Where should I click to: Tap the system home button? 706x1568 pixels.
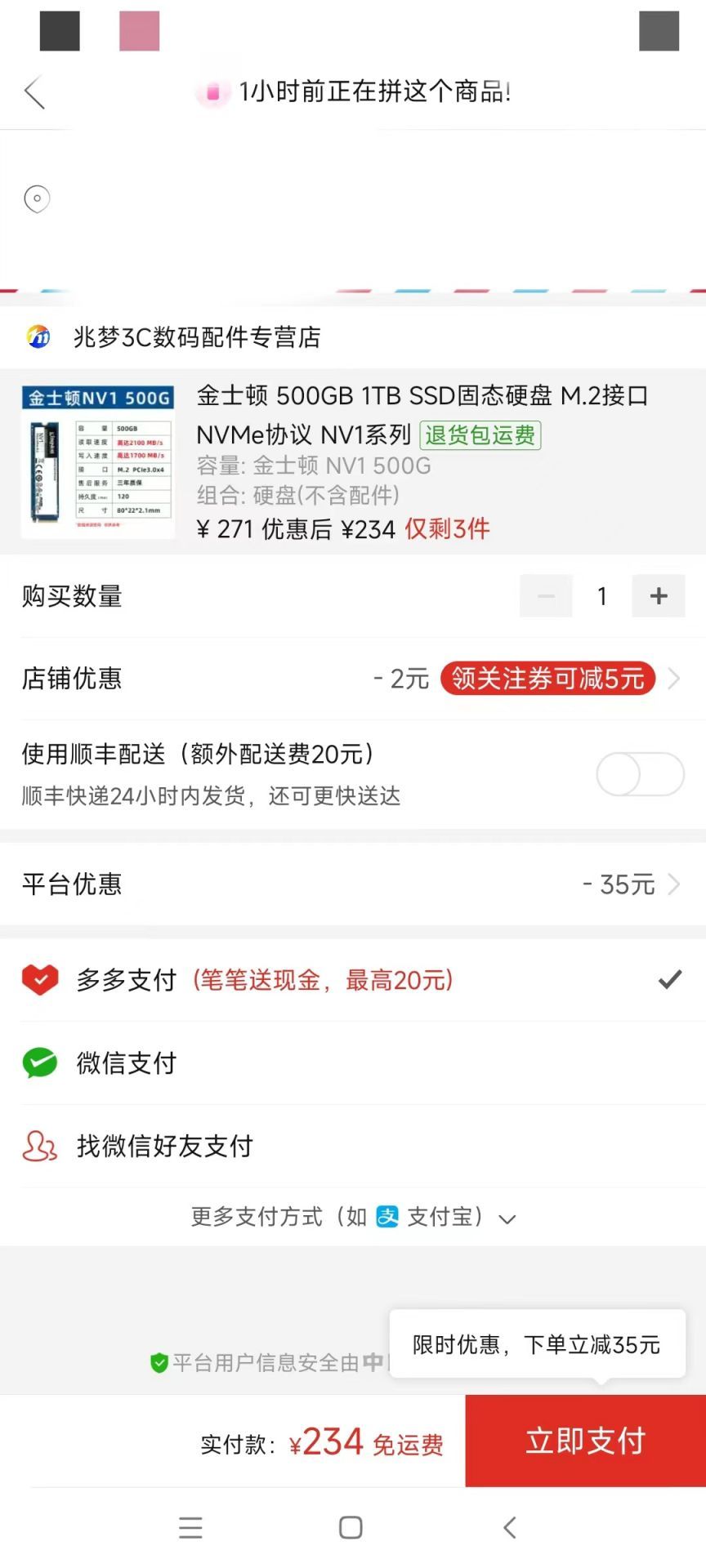pyautogui.click(x=351, y=1527)
